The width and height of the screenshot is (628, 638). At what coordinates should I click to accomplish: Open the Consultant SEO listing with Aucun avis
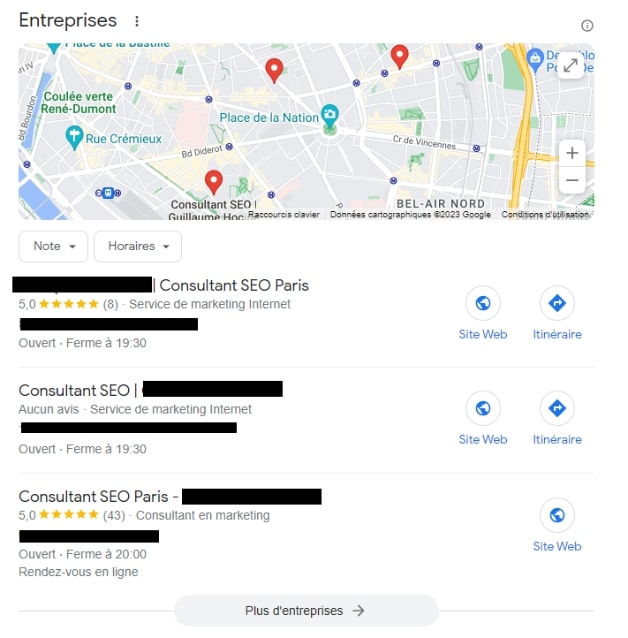point(74,390)
